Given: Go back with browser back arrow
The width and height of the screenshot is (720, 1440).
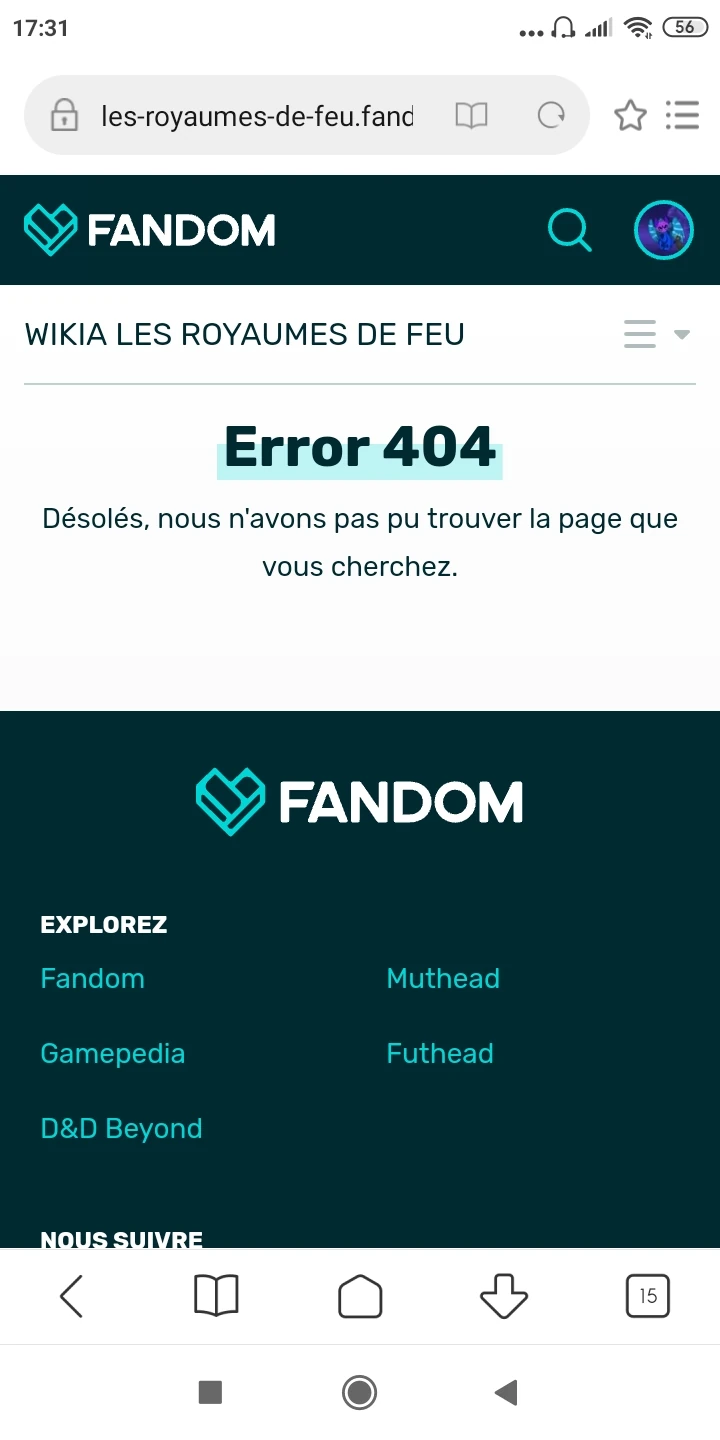Looking at the screenshot, I should click(x=72, y=1296).
